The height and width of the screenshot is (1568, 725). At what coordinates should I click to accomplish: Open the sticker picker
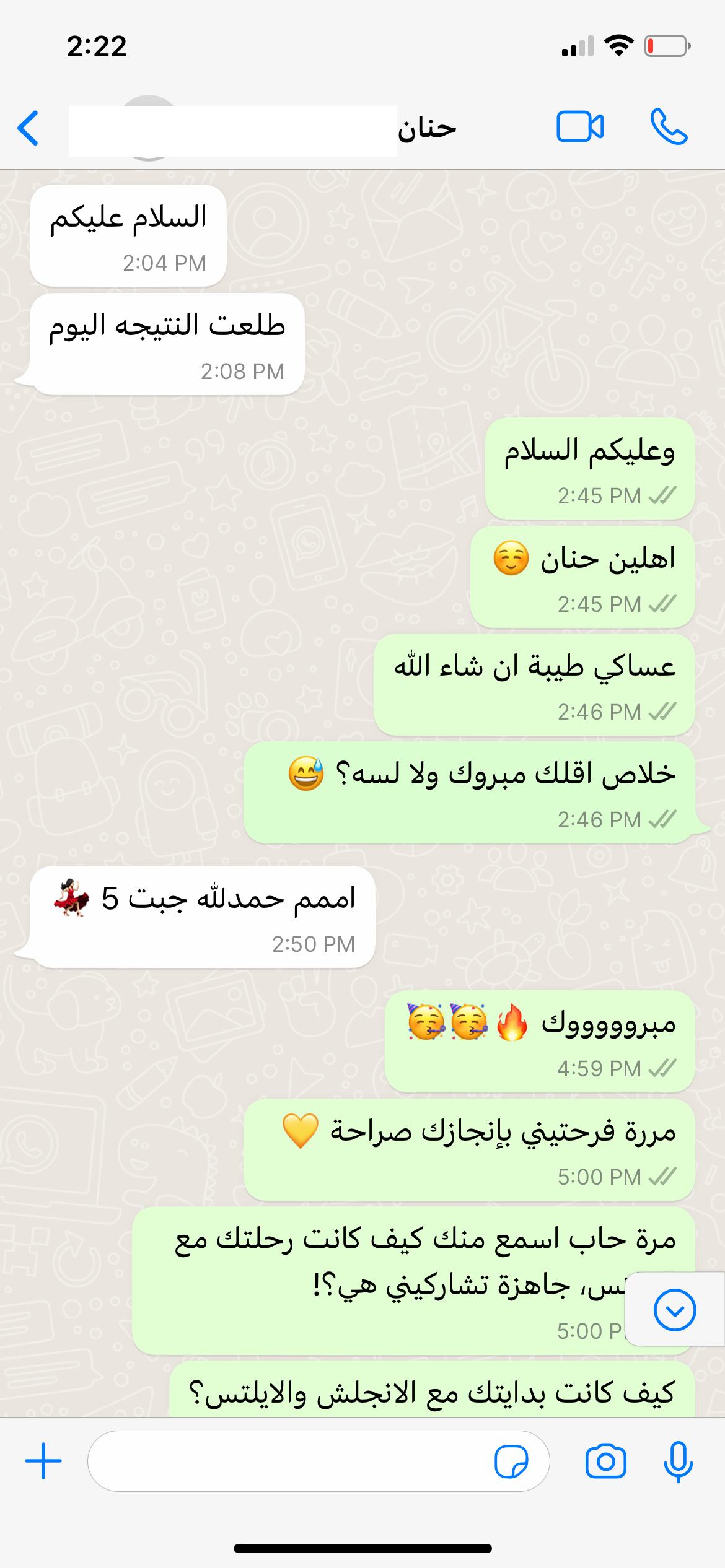(512, 1461)
